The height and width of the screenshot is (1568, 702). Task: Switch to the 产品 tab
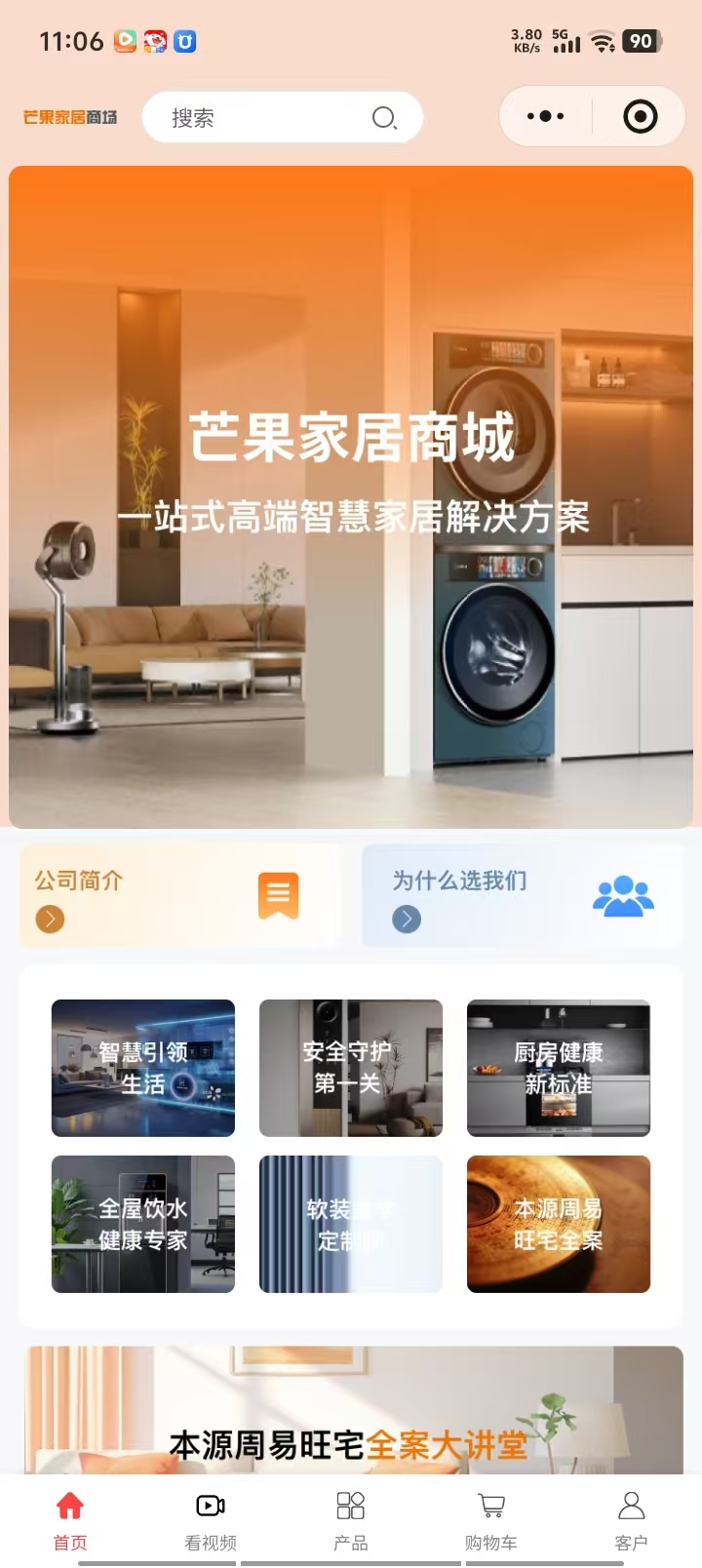(x=351, y=1519)
